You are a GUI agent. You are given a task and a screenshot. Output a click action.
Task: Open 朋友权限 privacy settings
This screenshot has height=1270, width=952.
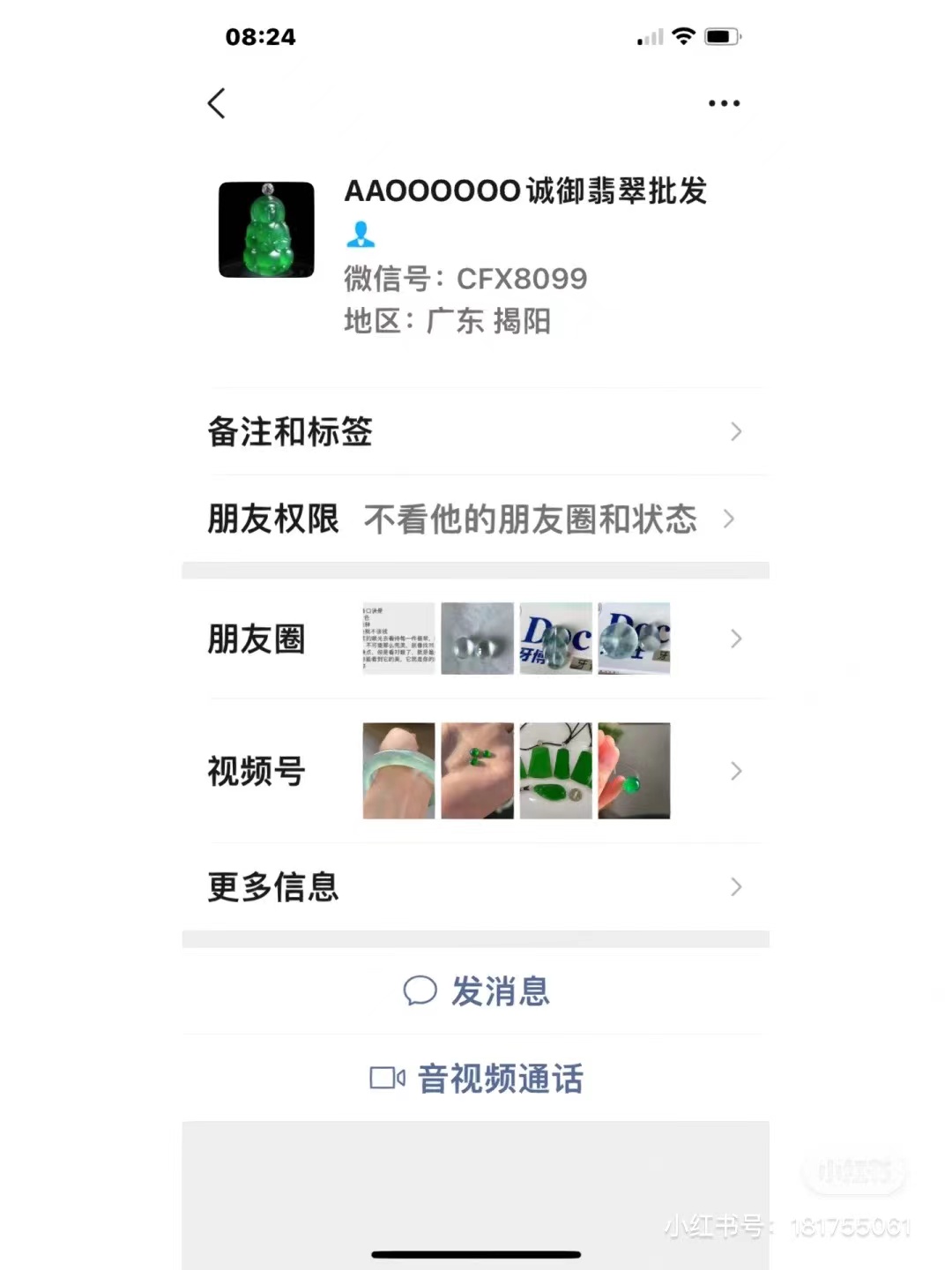click(x=476, y=519)
